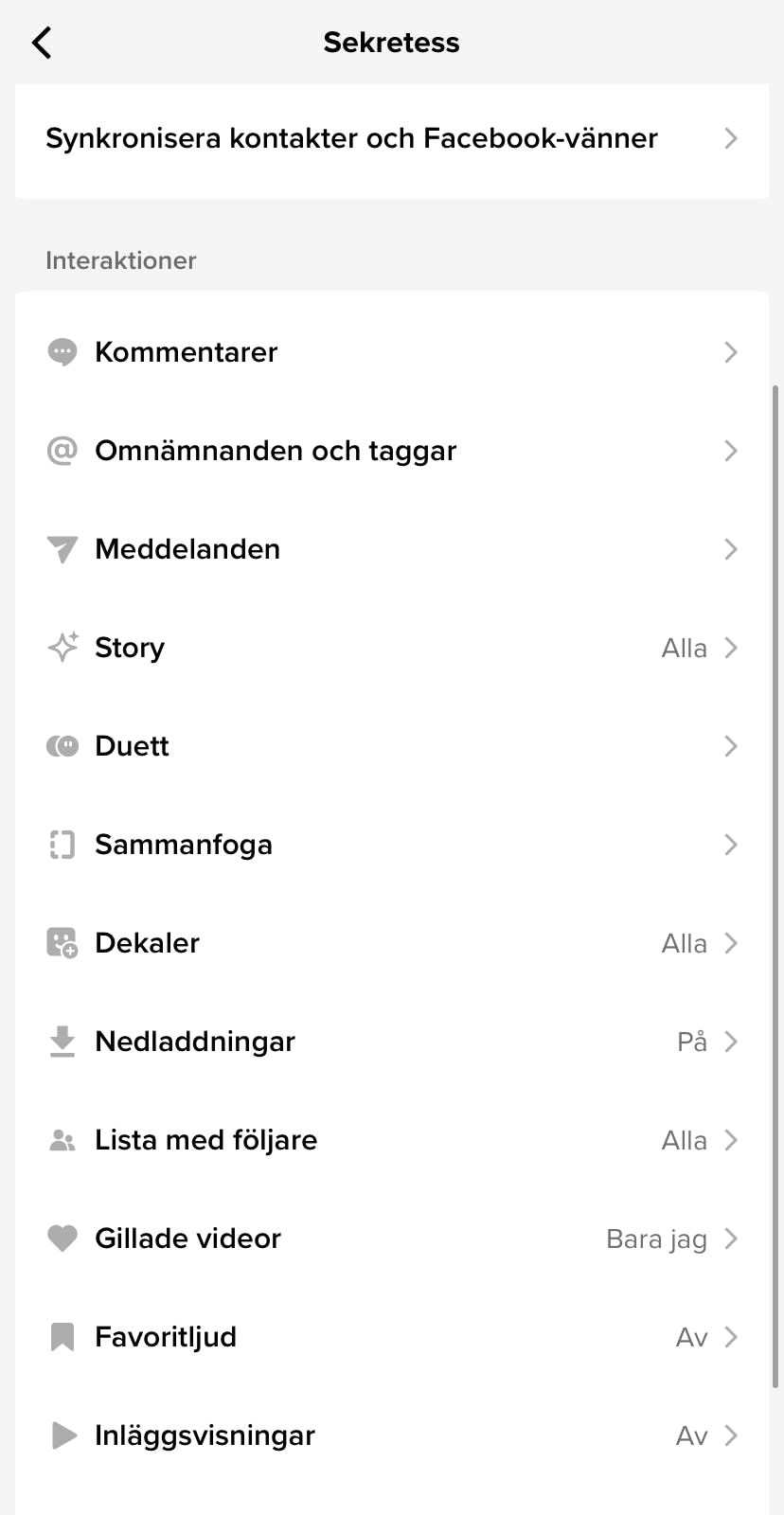Click the Dekaler sticker icon
The image size is (784, 1515).
click(62, 943)
